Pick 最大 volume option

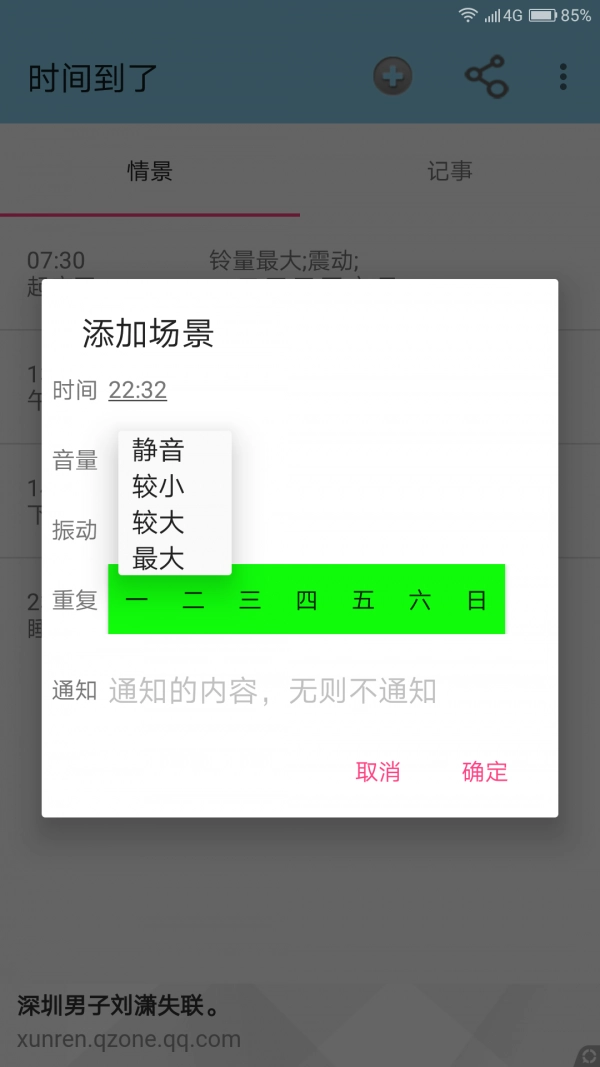160,558
